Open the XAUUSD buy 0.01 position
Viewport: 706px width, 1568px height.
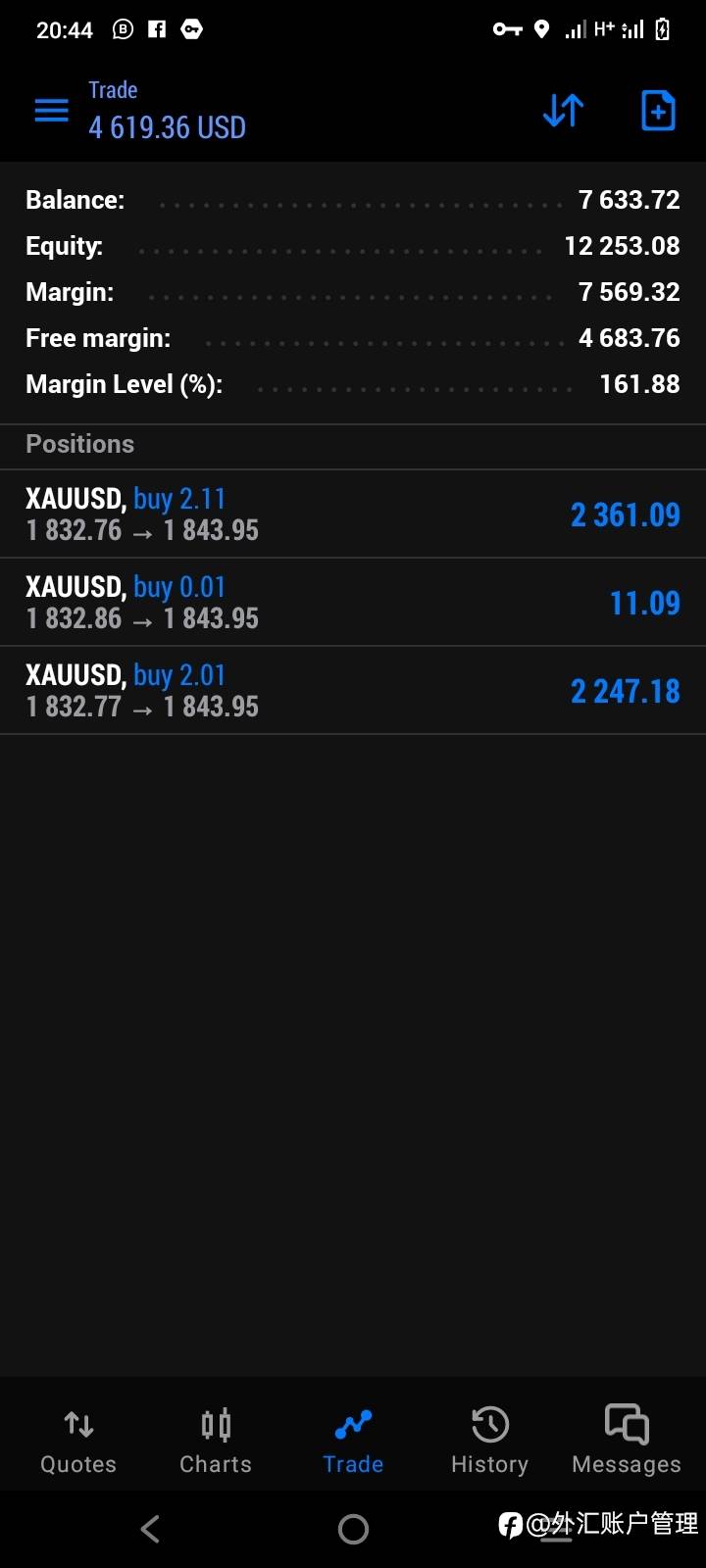(353, 603)
